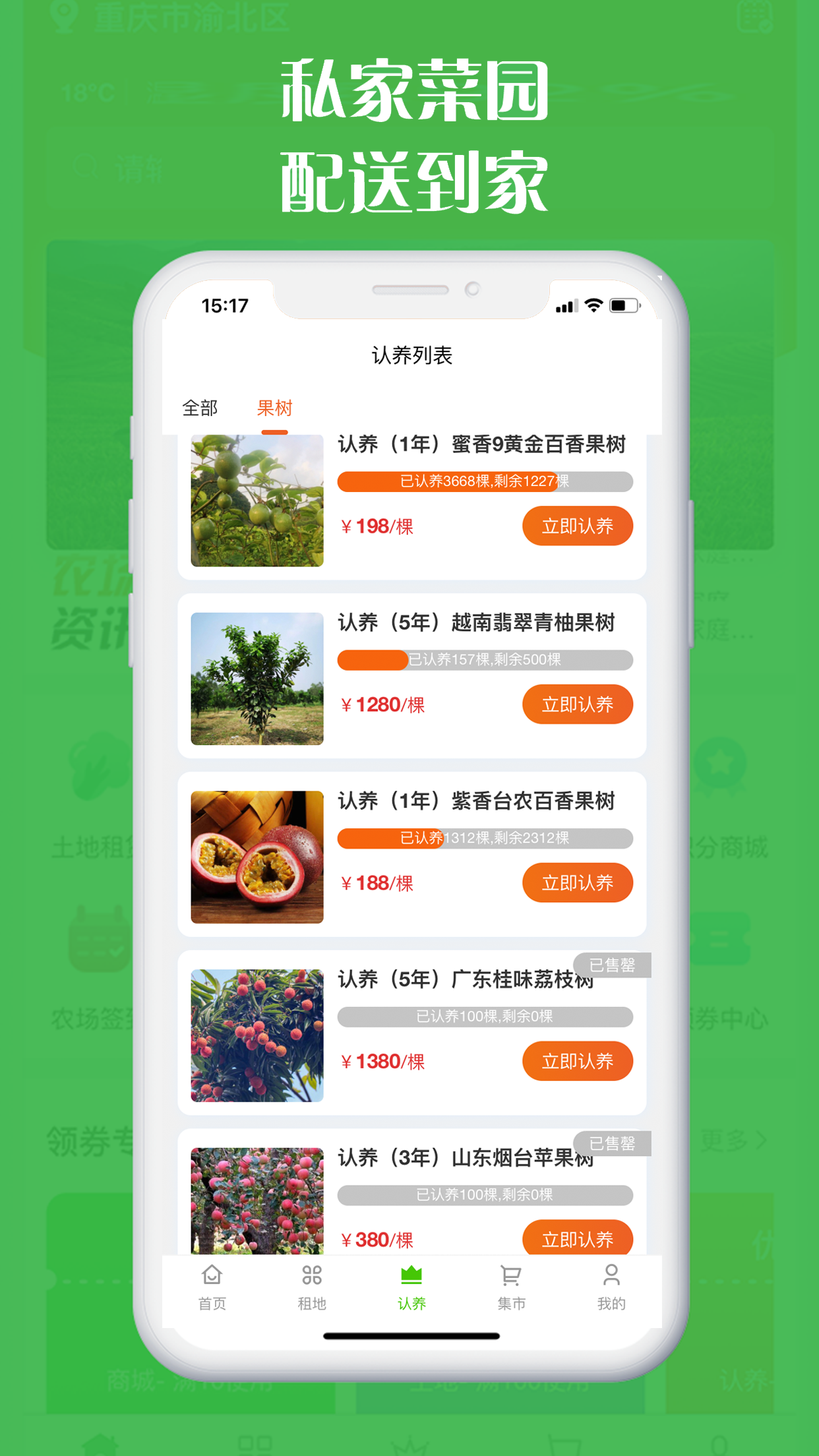Tap 立即认养 for 山东烟台苹果树
819x1456 pixels.
click(577, 1238)
